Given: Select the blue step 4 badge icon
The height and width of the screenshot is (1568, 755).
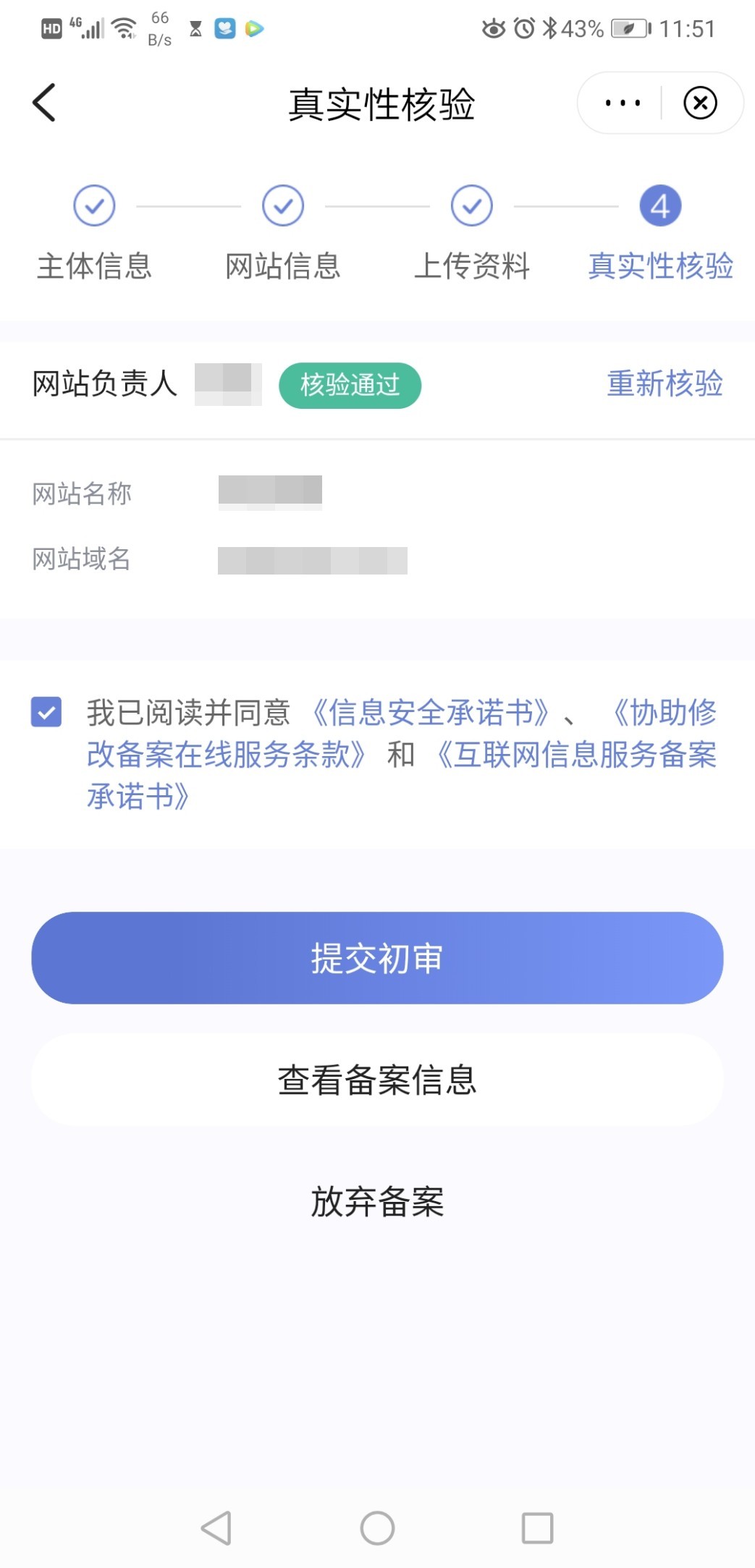Looking at the screenshot, I should 659,205.
